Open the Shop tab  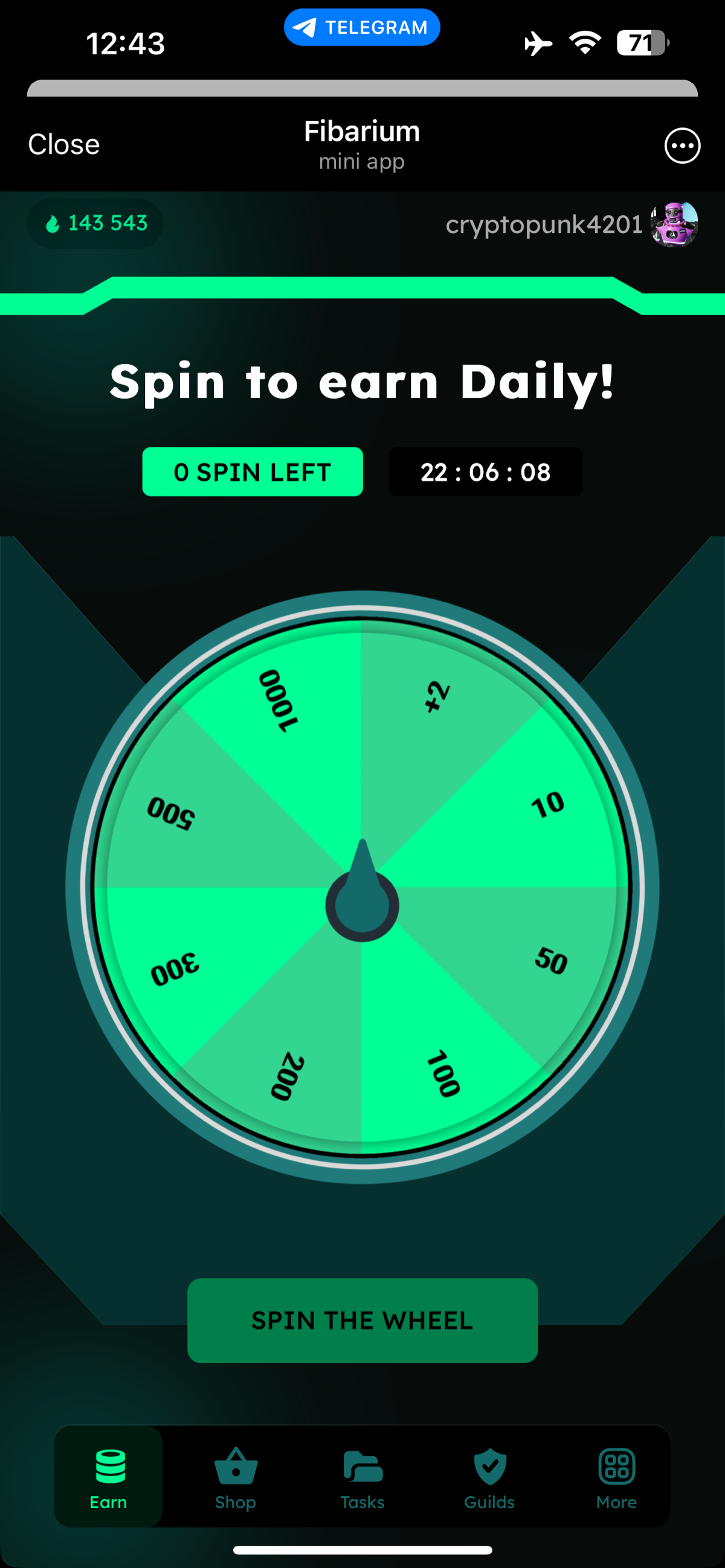(236, 1476)
